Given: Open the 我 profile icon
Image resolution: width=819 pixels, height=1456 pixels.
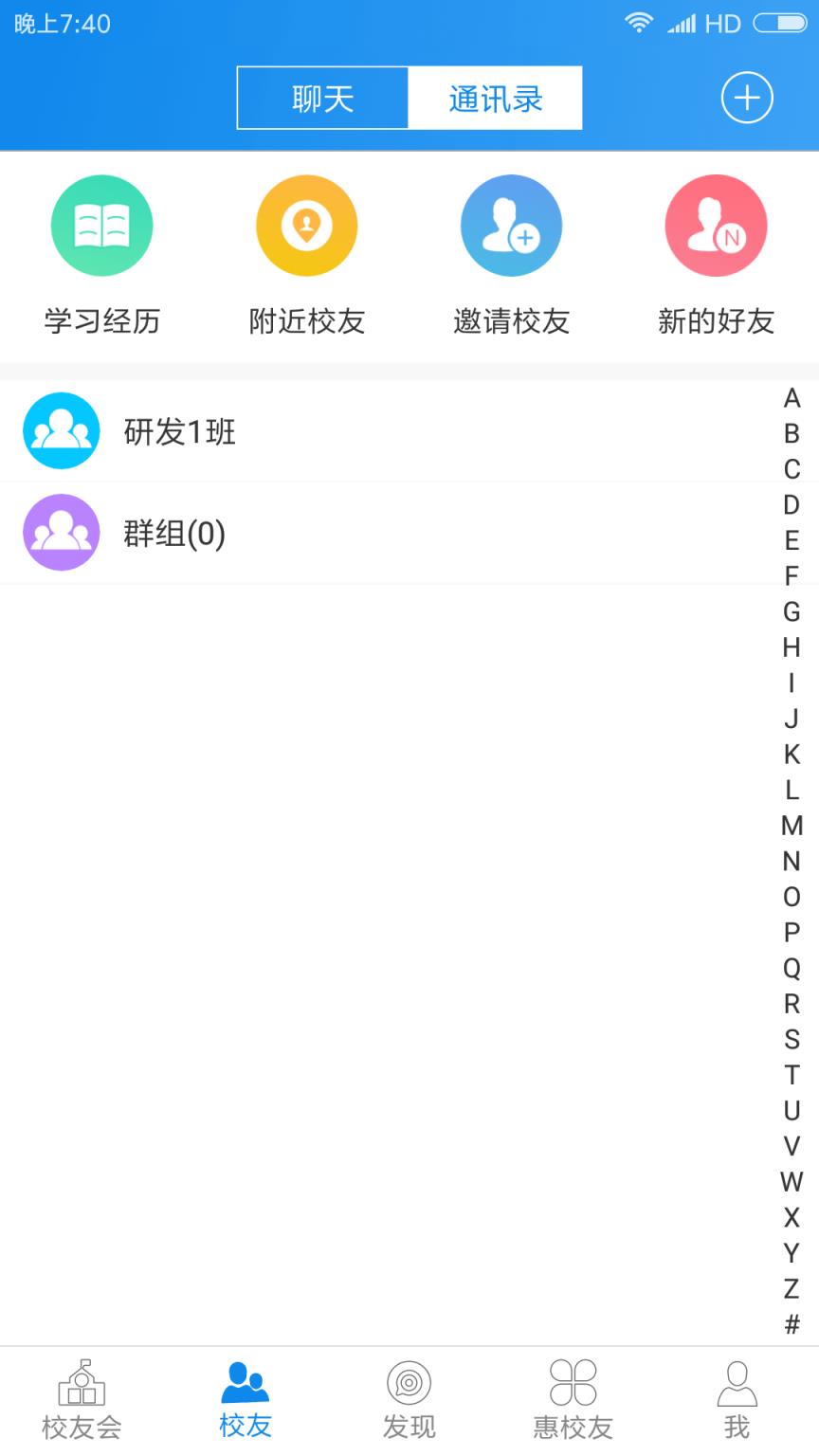Looking at the screenshot, I should (x=737, y=1384).
